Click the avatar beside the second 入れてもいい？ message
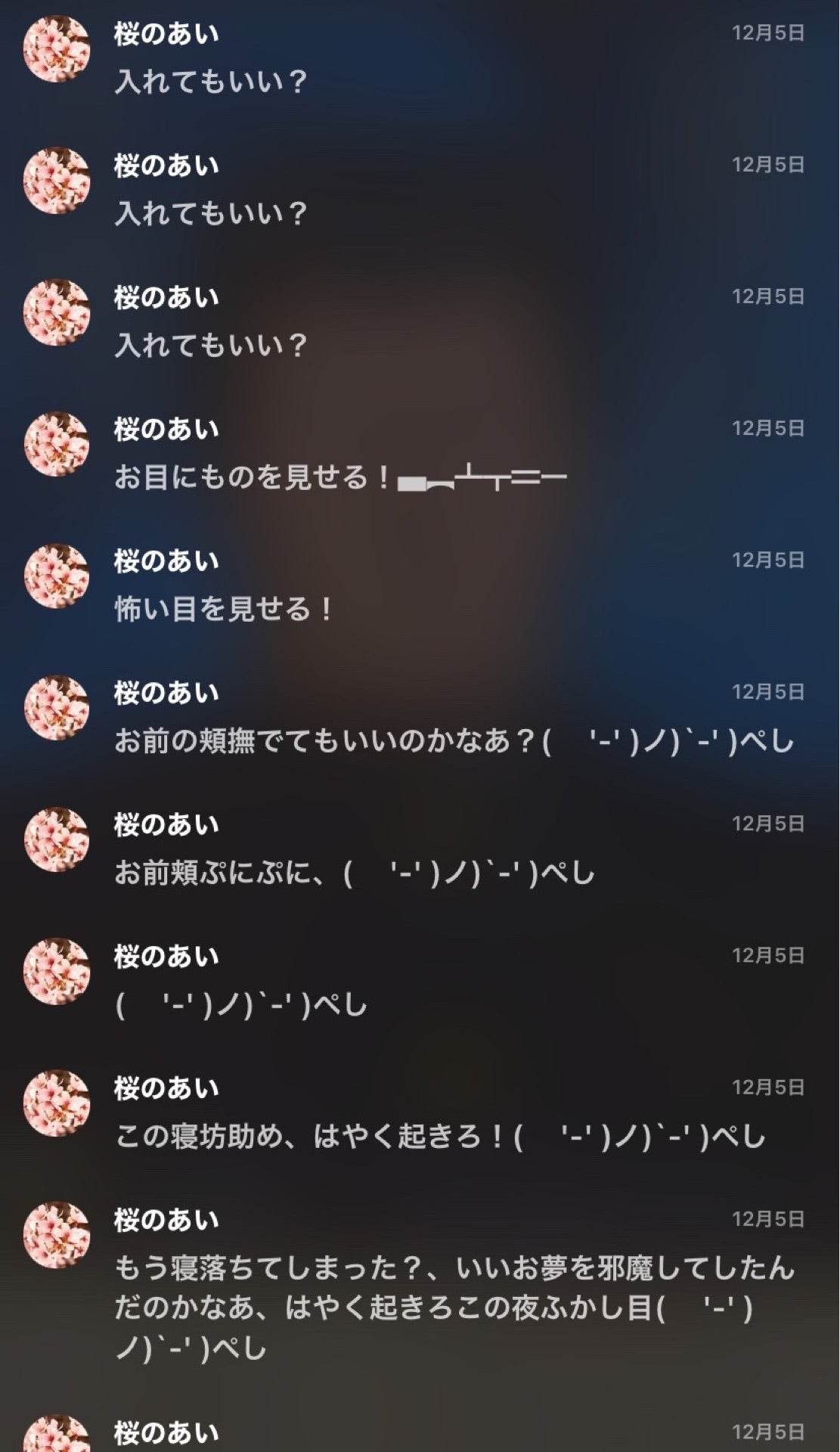The image size is (840, 1452). pyautogui.click(x=57, y=180)
